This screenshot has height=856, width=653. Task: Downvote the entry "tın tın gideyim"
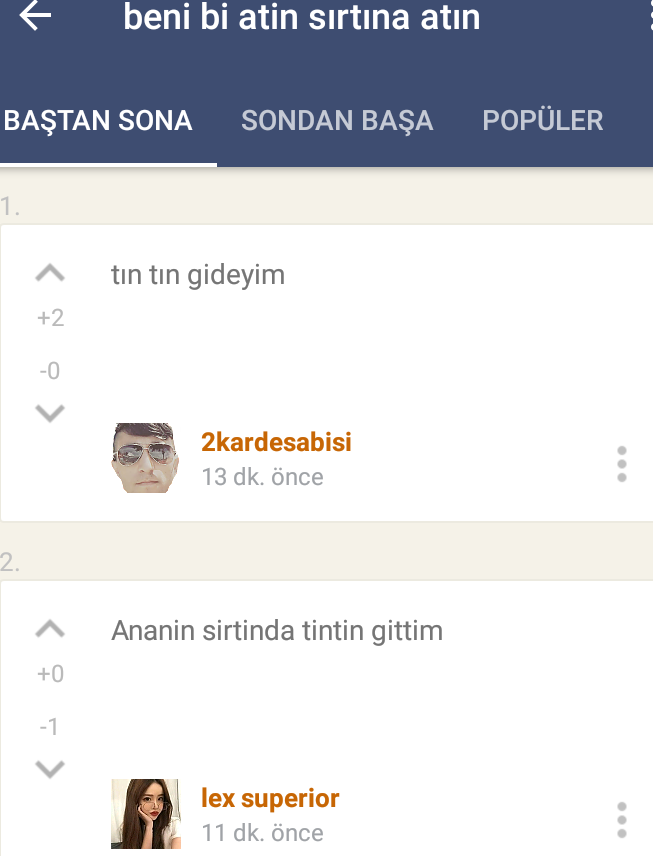pyautogui.click(x=50, y=412)
